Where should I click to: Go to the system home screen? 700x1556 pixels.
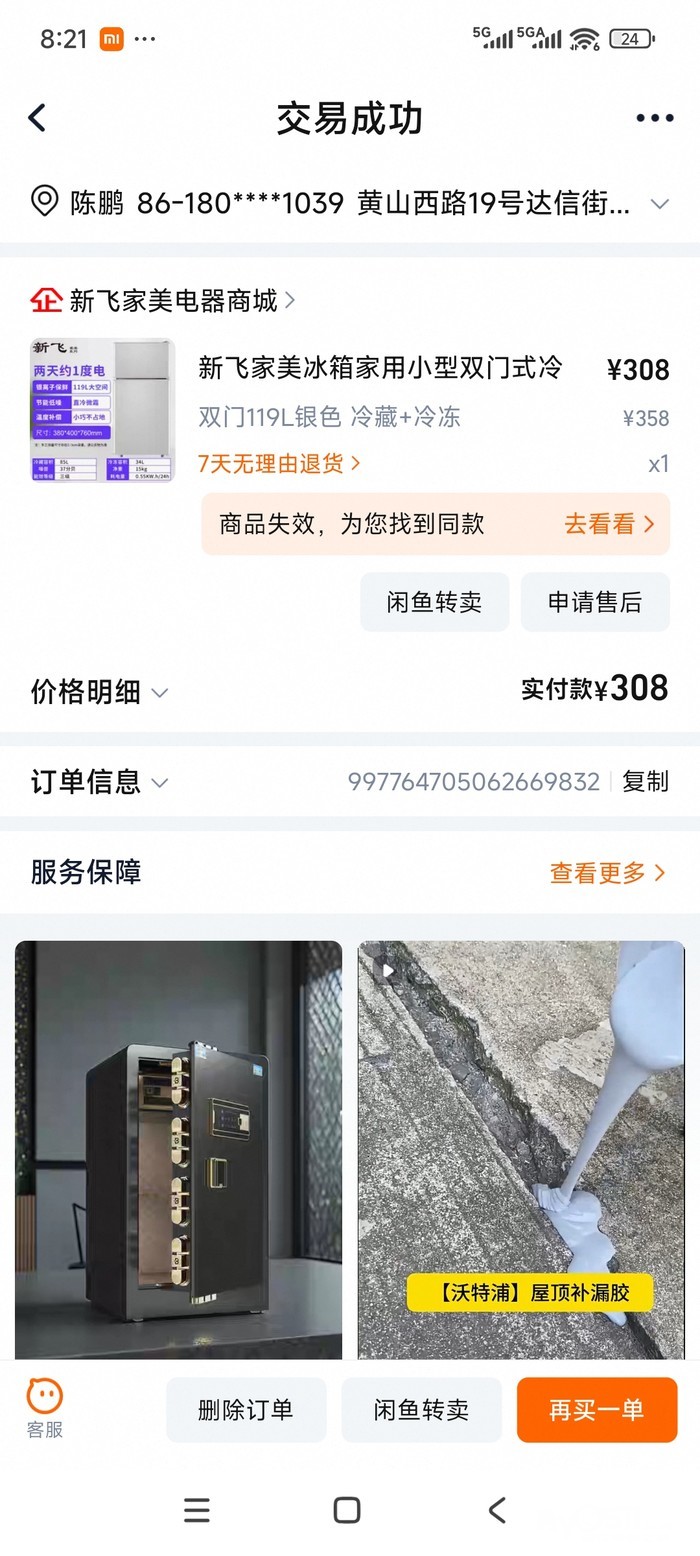[x=347, y=1510]
